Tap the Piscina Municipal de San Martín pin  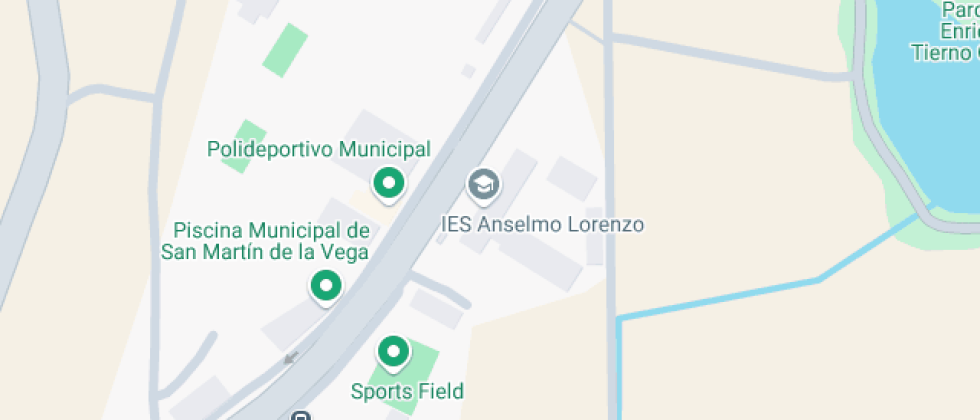pos(325,287)
